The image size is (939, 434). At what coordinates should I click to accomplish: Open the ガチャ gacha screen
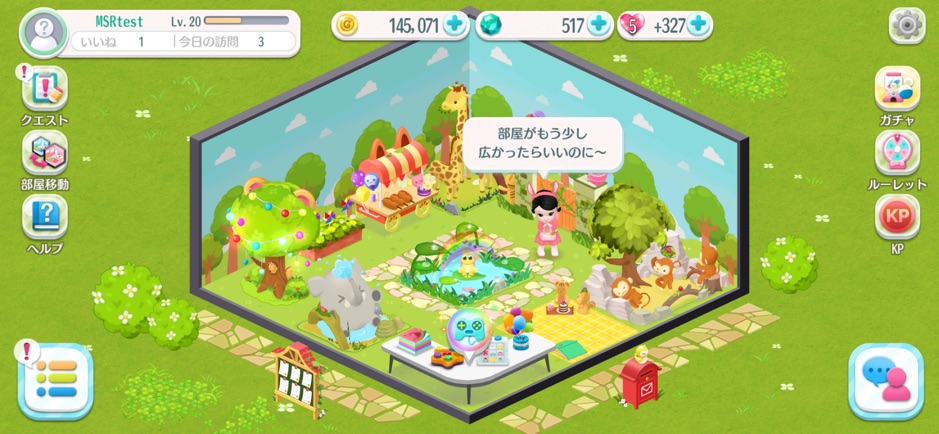(897, 90)
